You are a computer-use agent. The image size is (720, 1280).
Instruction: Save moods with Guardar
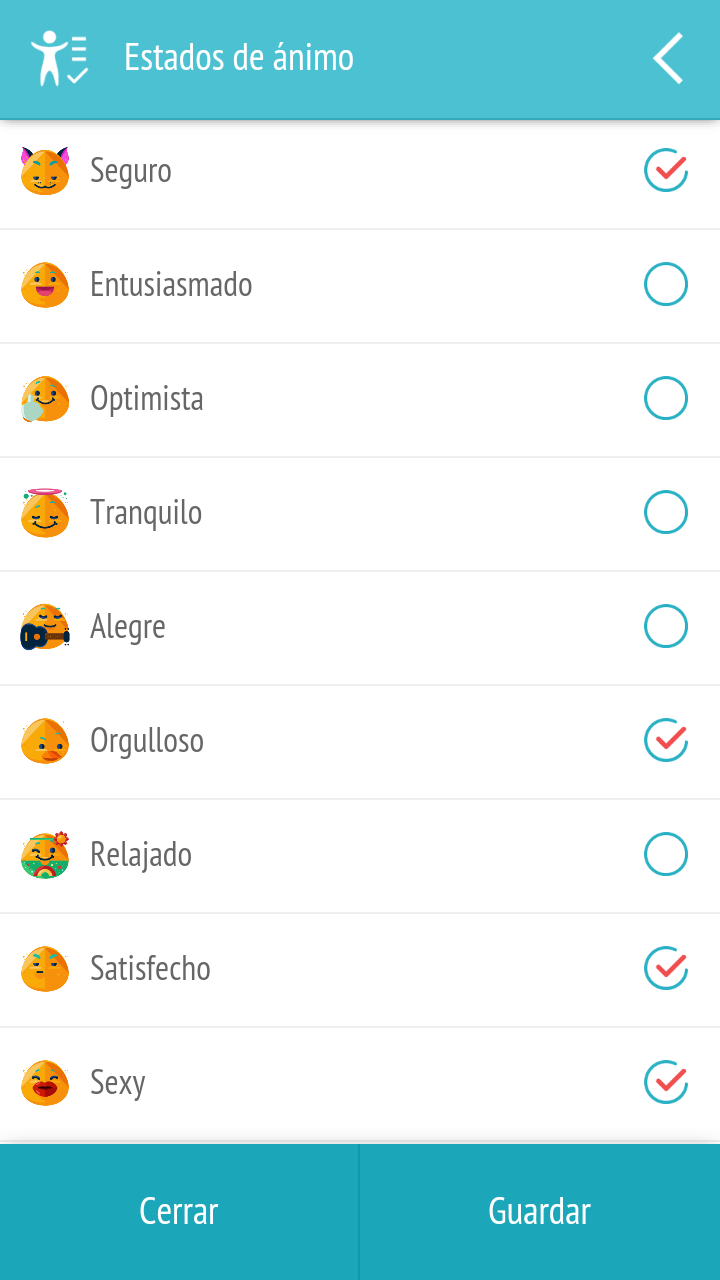(x=540, y=1212)
